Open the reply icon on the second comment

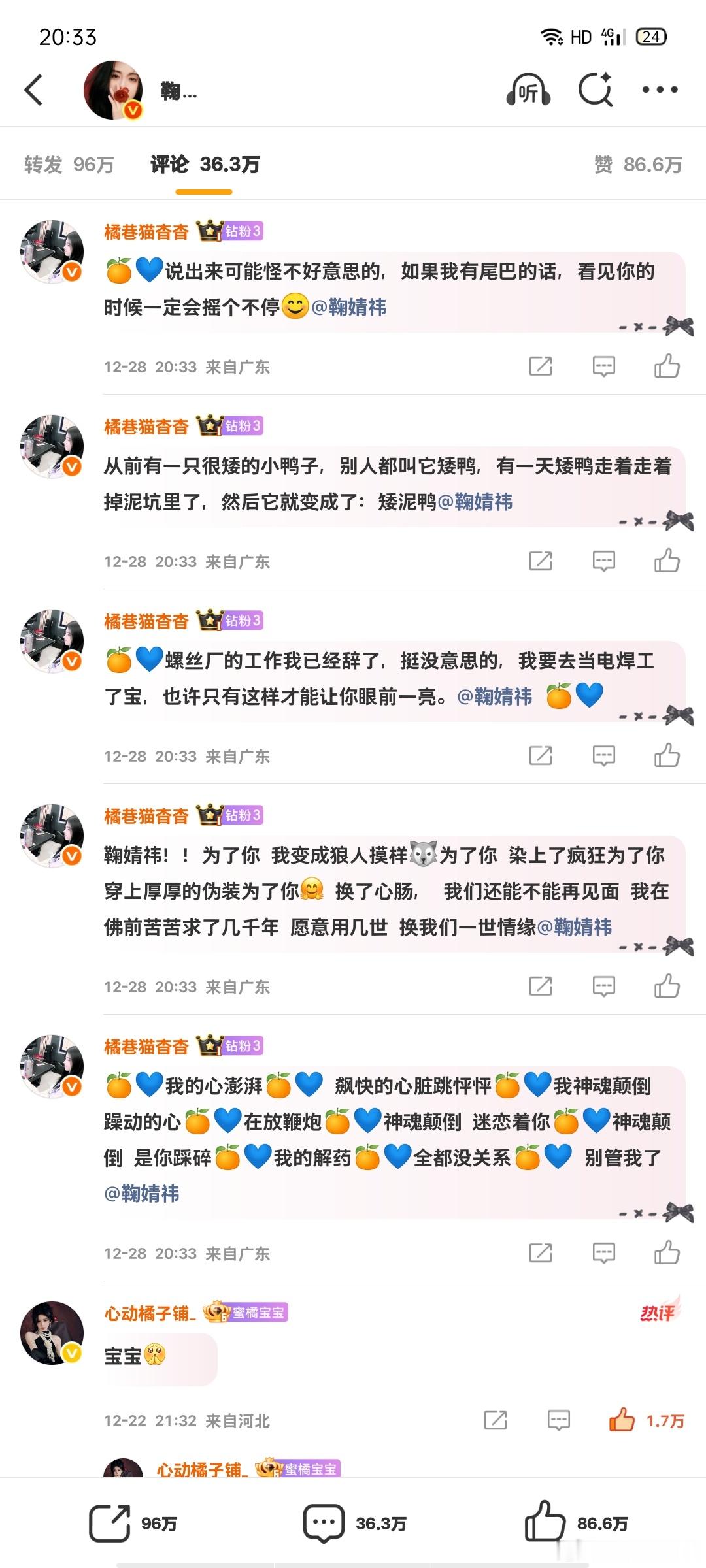[603, 561]
